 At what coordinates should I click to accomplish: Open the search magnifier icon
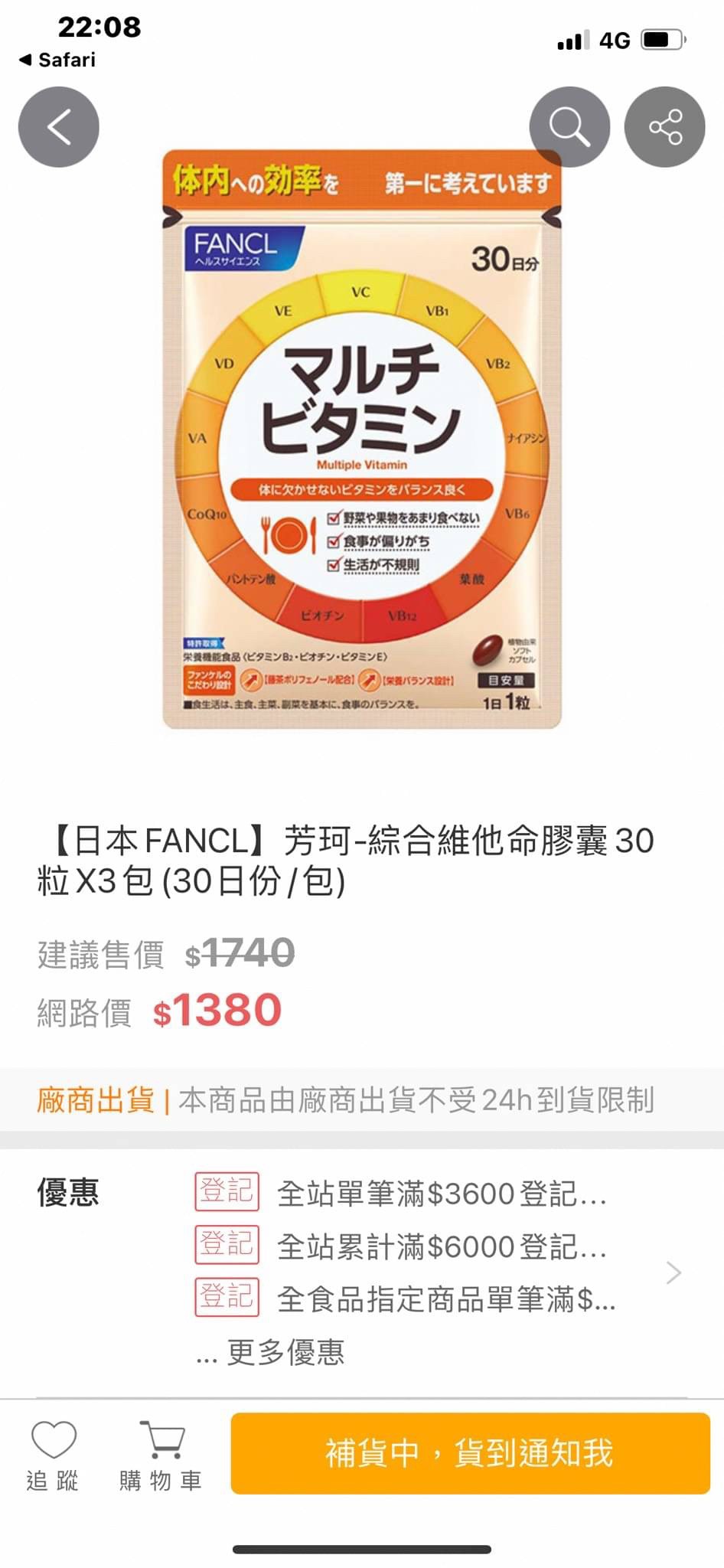coord(569,127)
